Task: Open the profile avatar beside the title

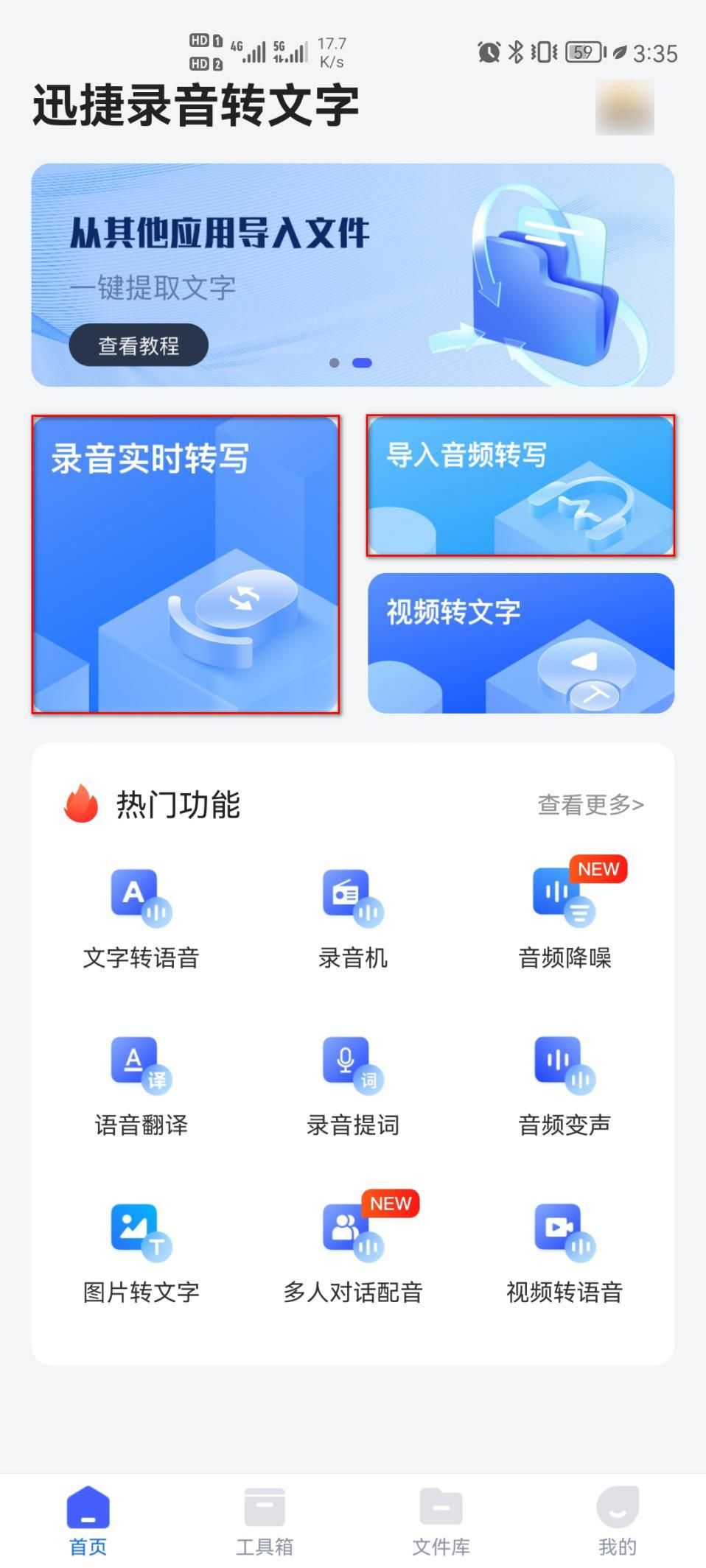Action: (x=624, y=108)
